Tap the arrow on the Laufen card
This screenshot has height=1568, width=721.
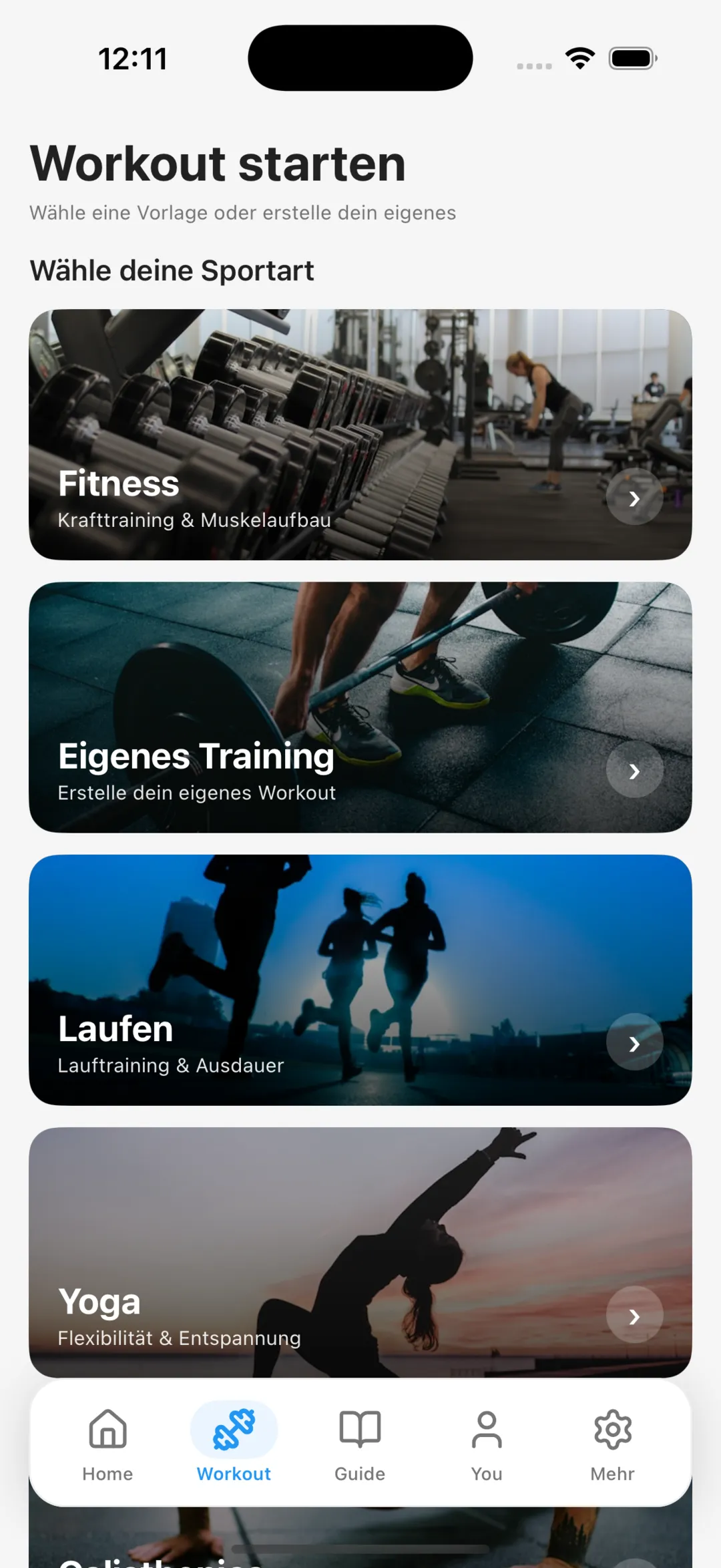pos(634,1042)
